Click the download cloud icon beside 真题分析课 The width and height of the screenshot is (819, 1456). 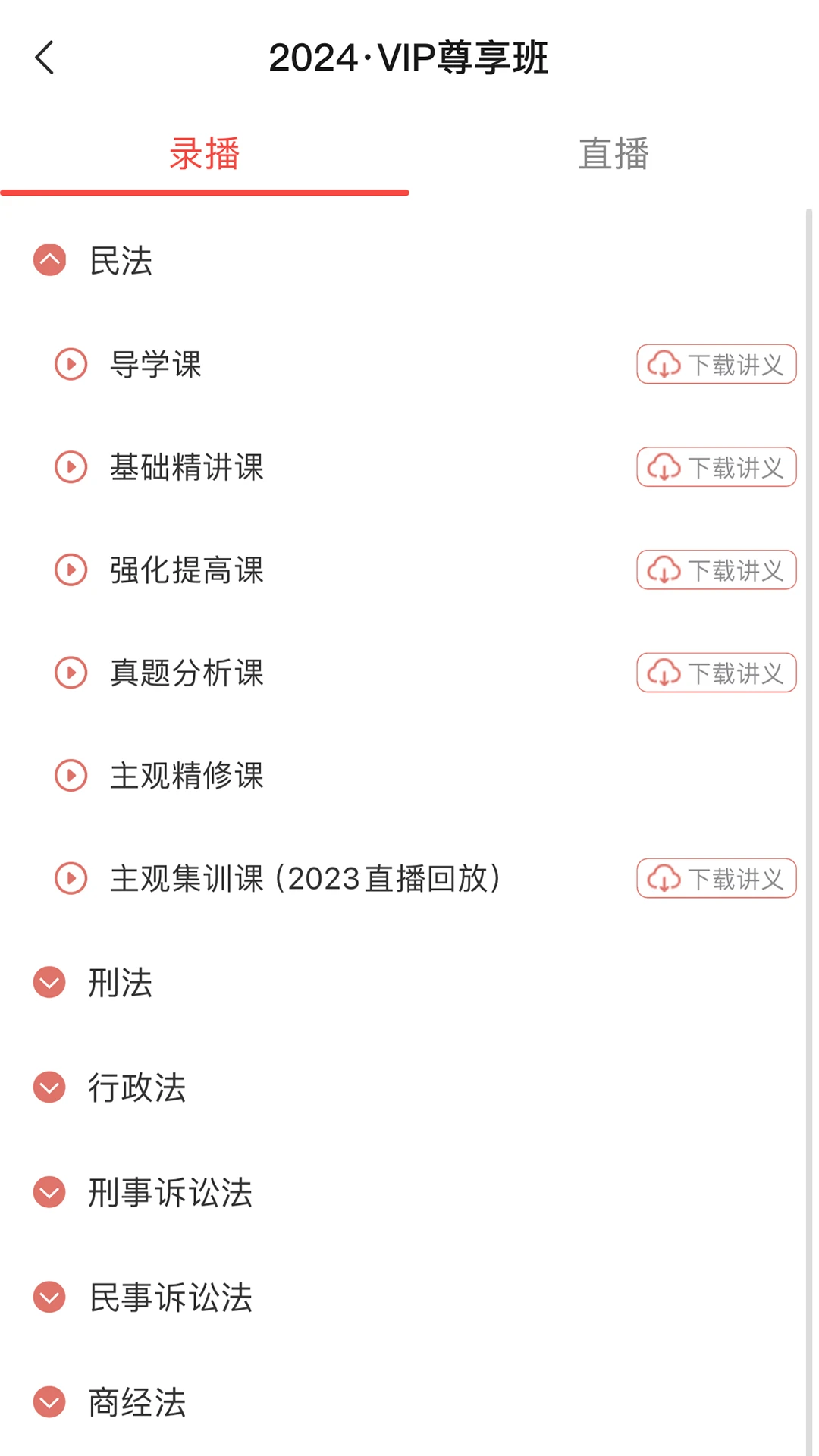[x=663, y=673]
